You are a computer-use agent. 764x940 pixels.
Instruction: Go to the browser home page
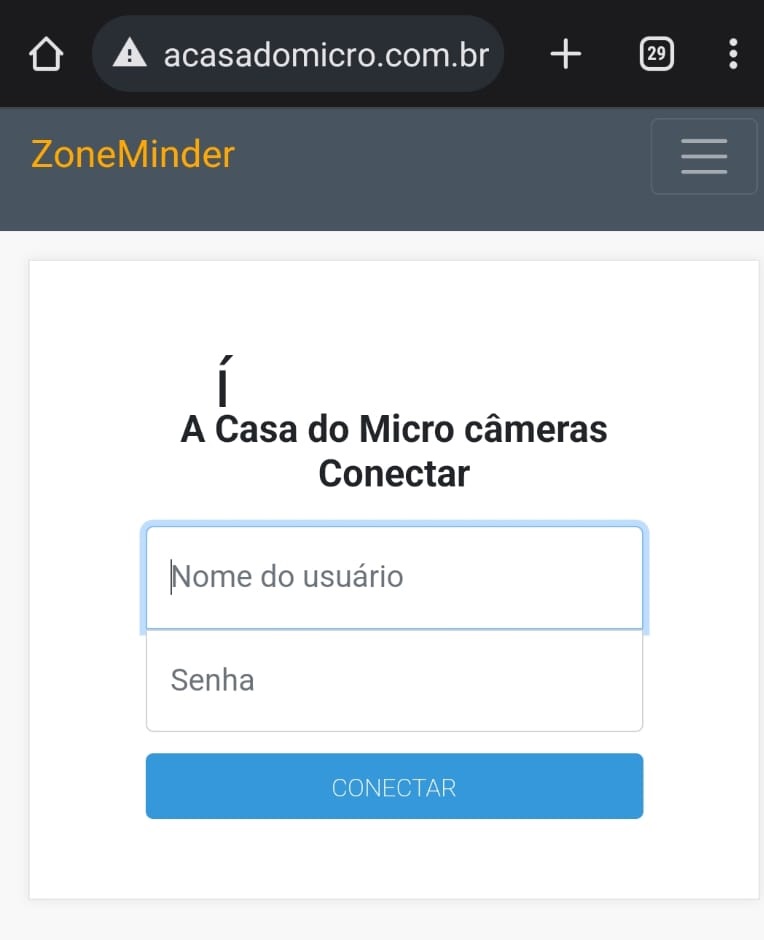click(x=46, y=54)
